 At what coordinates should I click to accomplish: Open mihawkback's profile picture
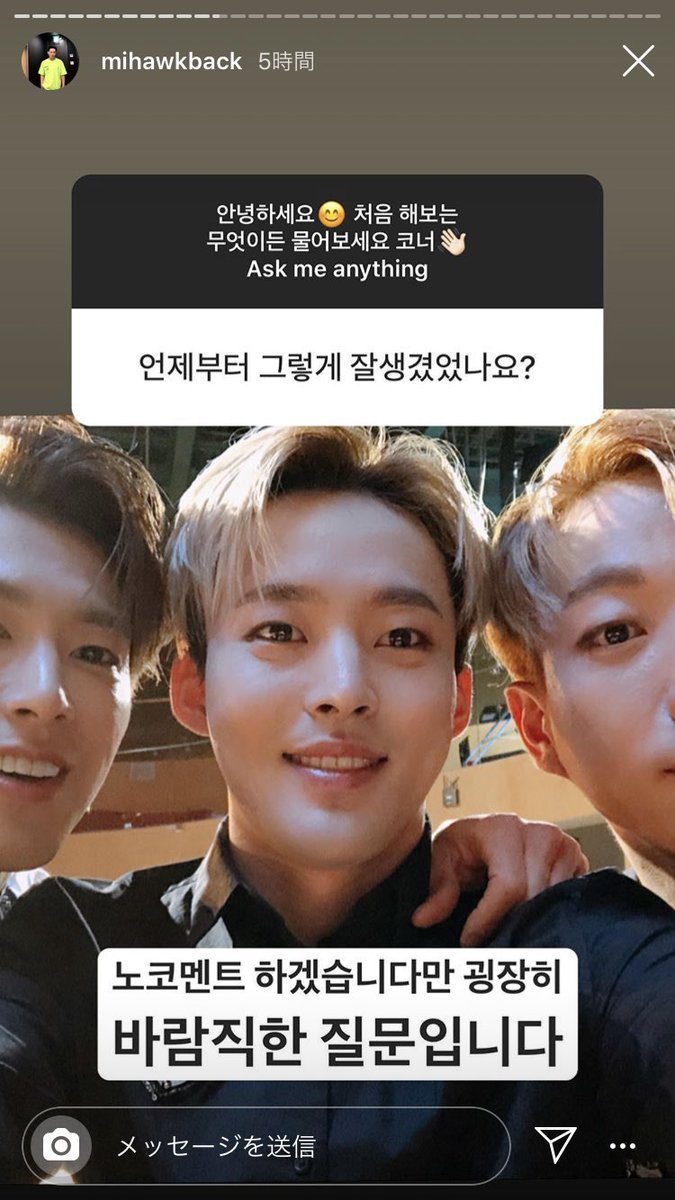pyautogui.click(x=51, y=62)
